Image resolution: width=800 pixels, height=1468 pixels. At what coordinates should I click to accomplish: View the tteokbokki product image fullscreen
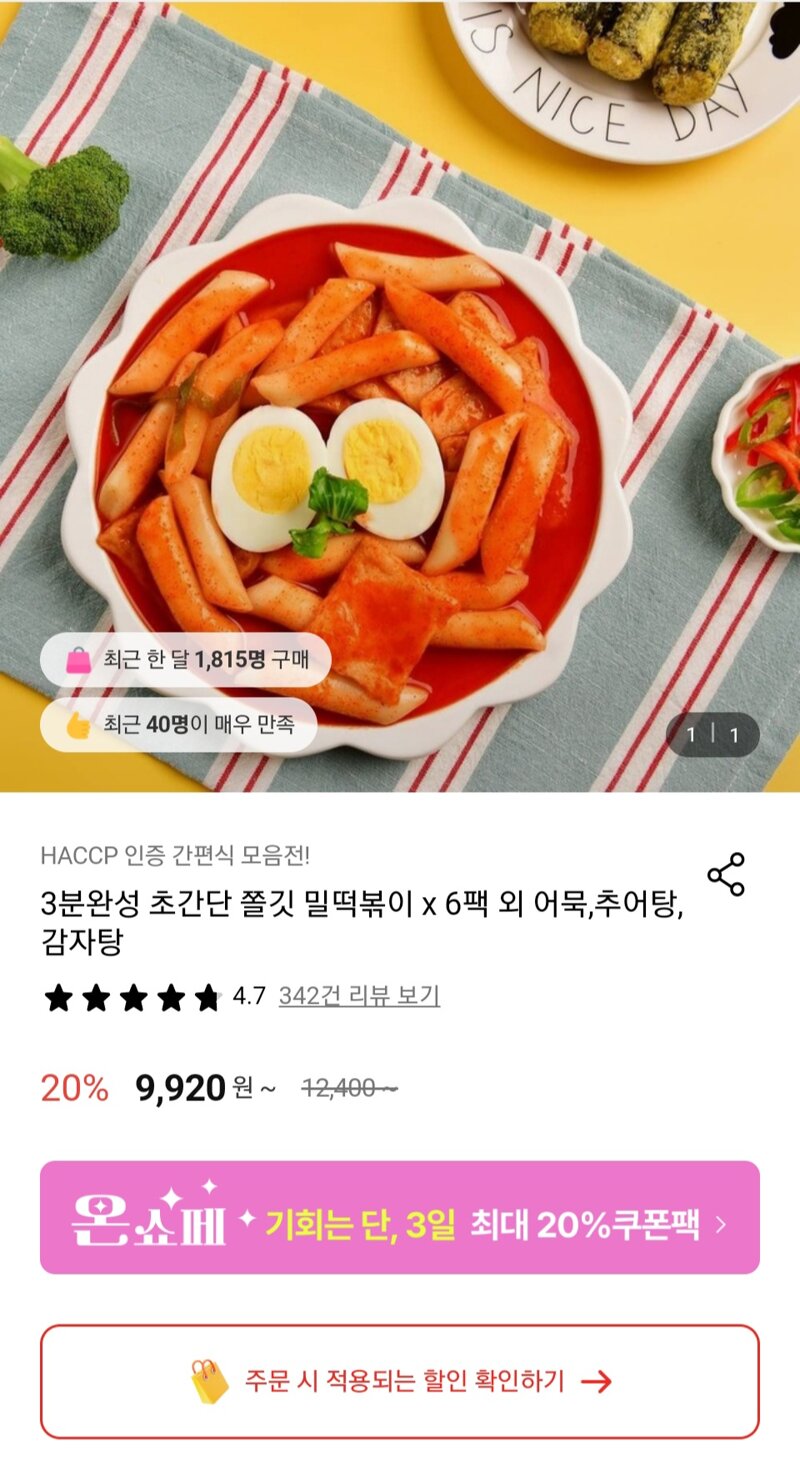click(x=400, y=400)
